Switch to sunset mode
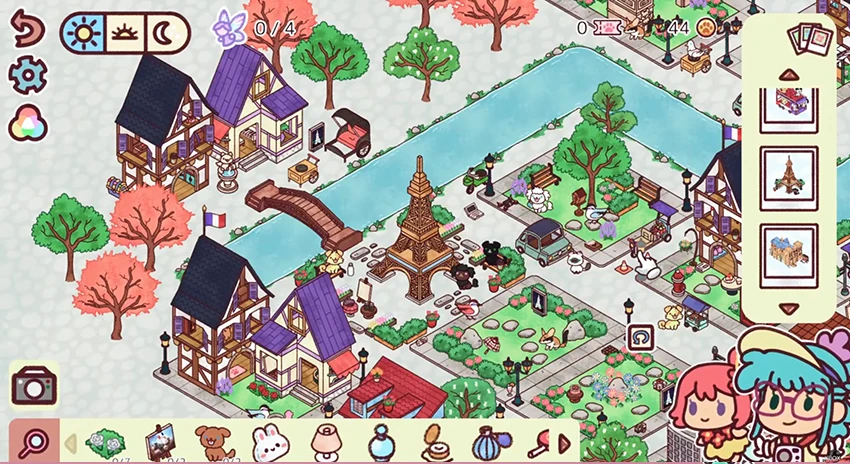Image resolution: width=850 pixels, height=464 pixels. [x=124, y=33]
